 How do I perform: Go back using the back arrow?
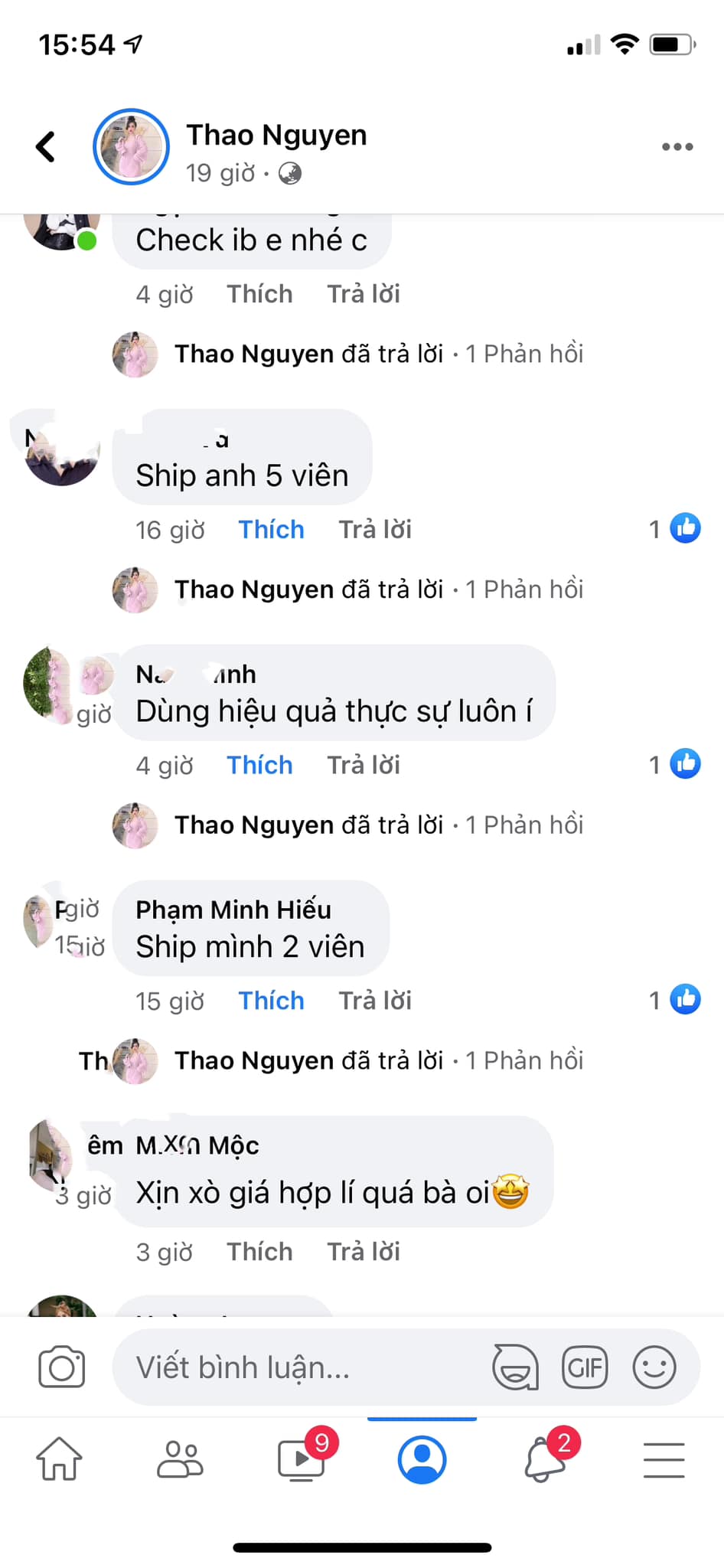46,146
